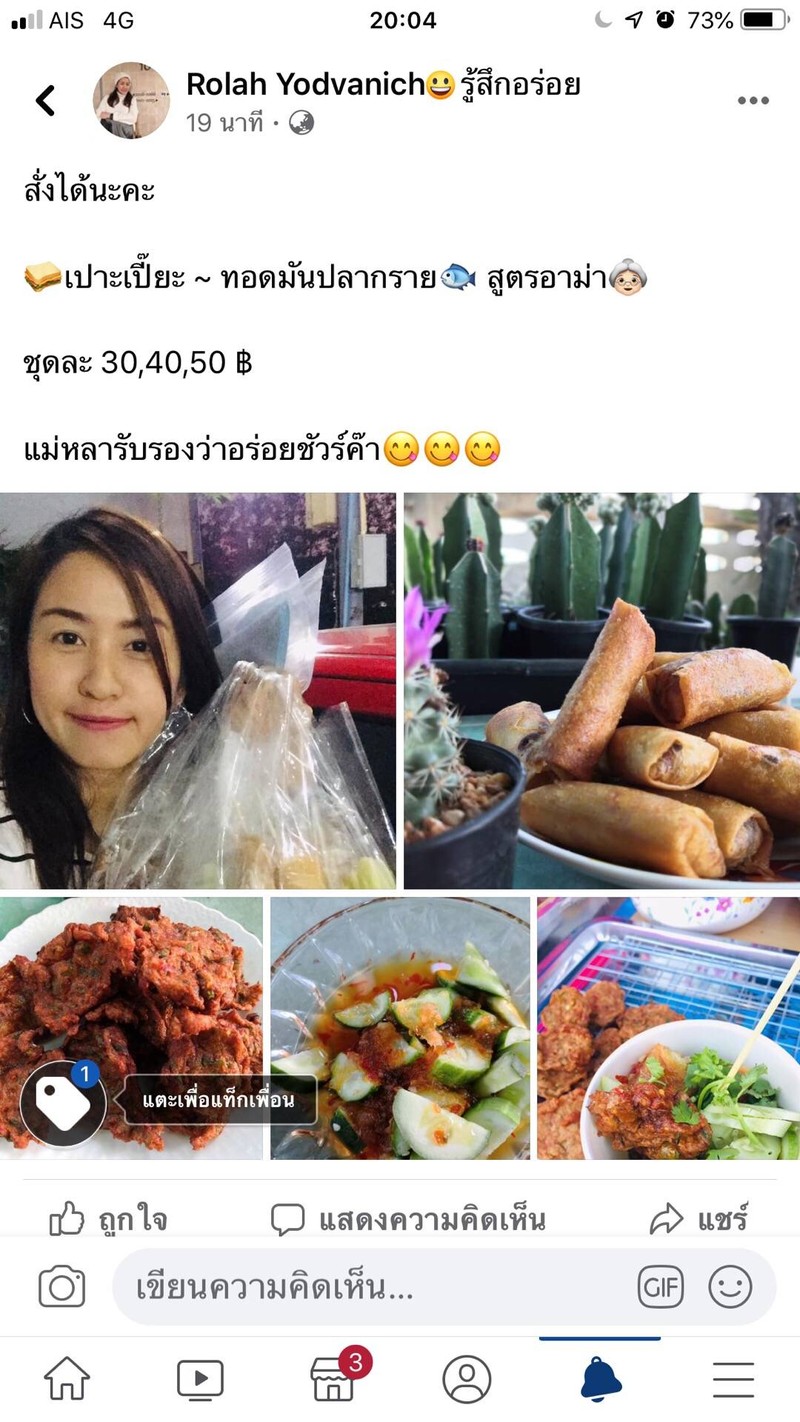Screen dimensions: 800x1422
Task: Go back with the left arrow
Action: pos(43,100)
